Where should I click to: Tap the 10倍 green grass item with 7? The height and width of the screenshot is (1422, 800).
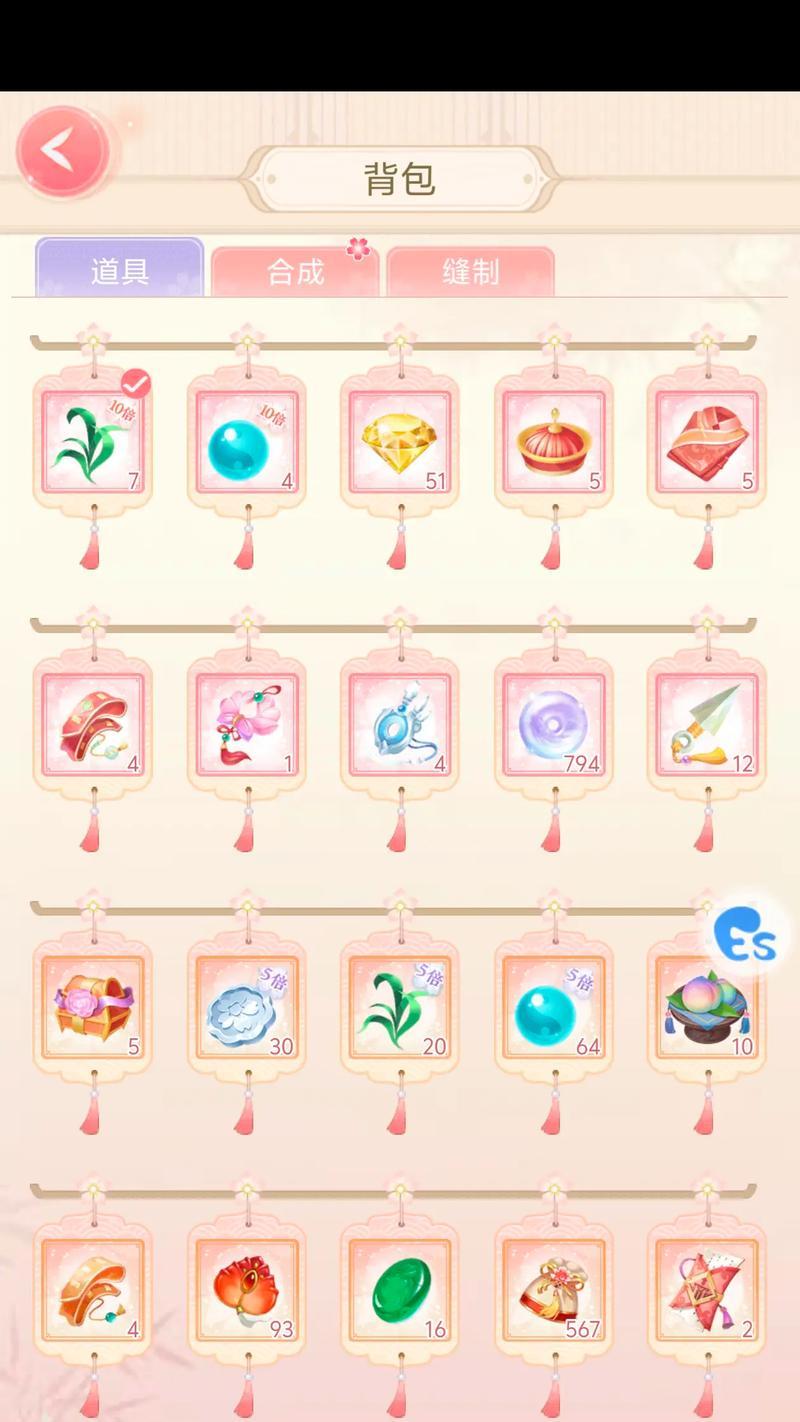pos(93,442)
